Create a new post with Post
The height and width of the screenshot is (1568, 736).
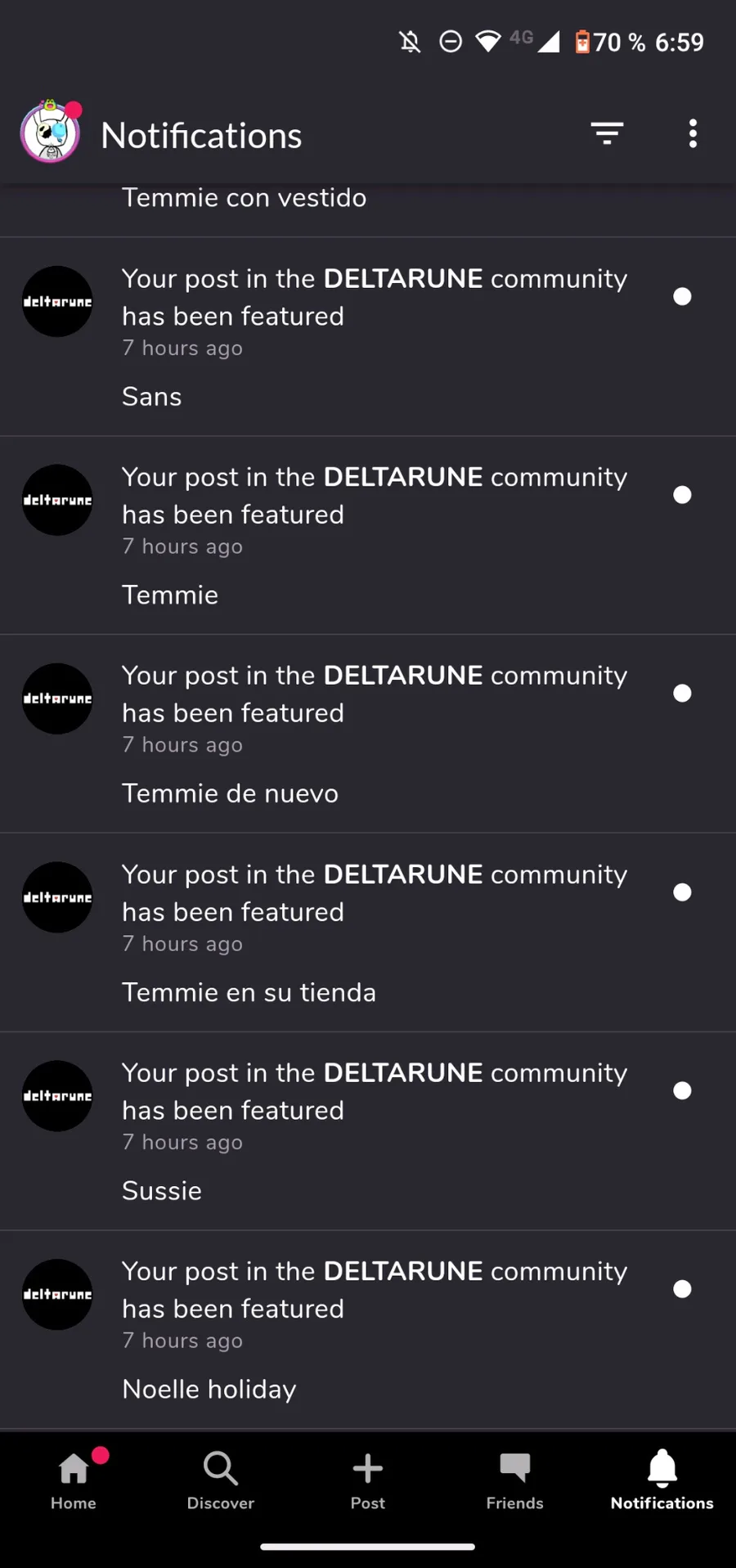[368, 1480]
